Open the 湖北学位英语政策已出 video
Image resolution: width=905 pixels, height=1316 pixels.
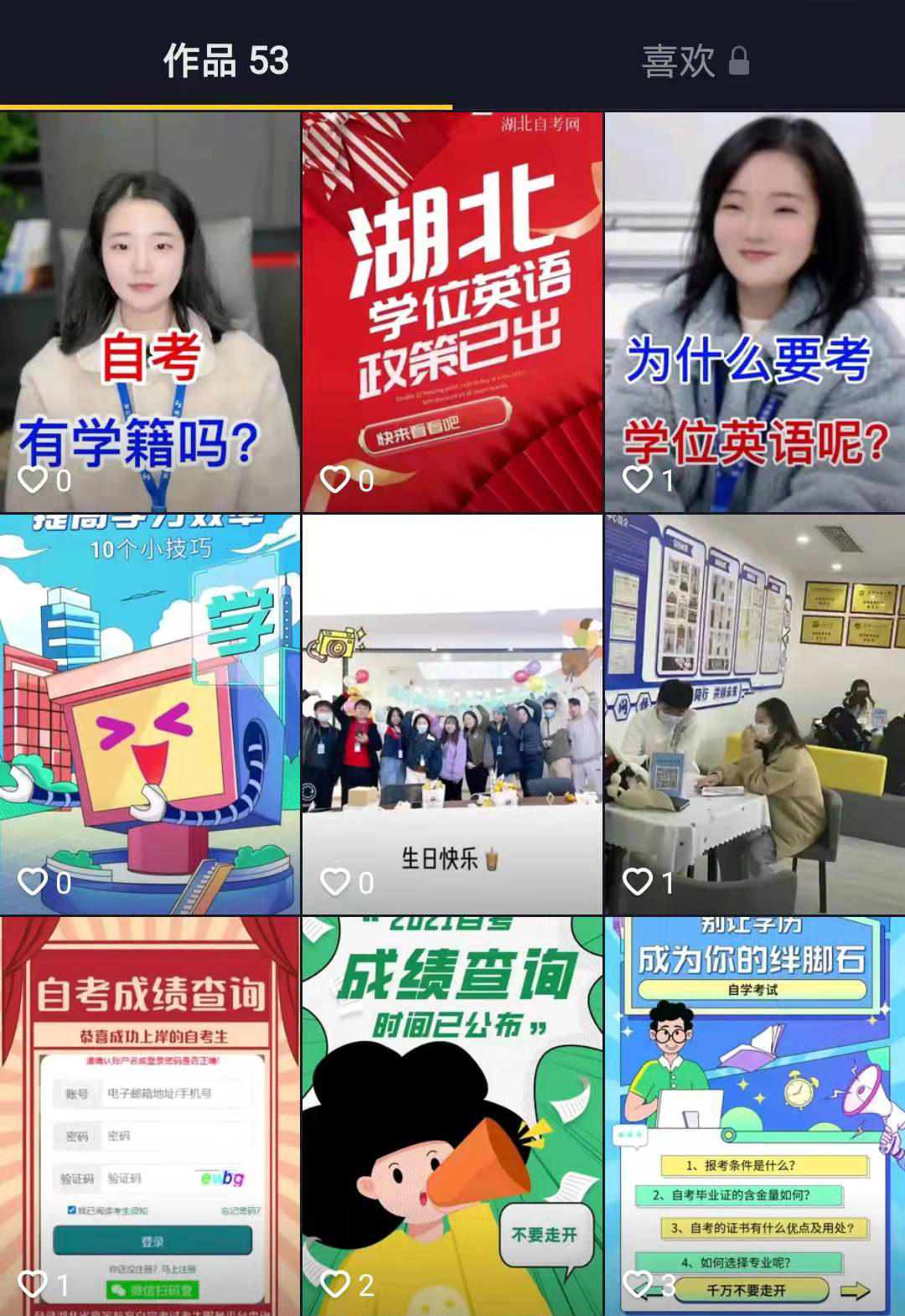452,312
